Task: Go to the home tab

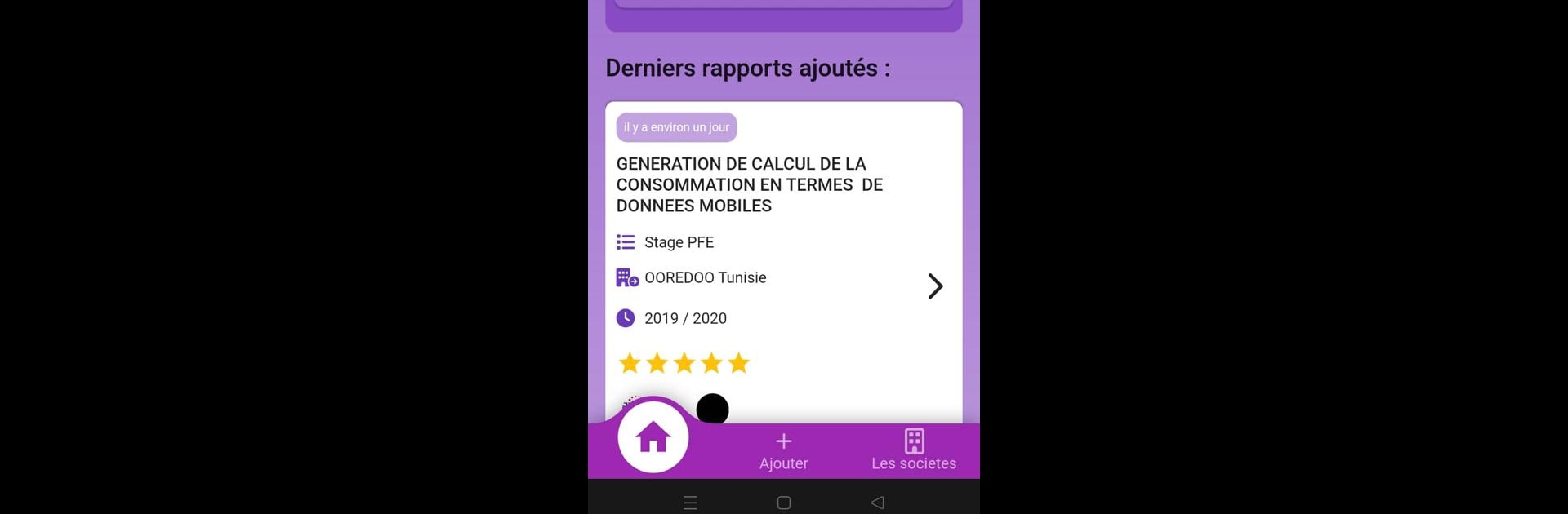Action: (653, 437)
